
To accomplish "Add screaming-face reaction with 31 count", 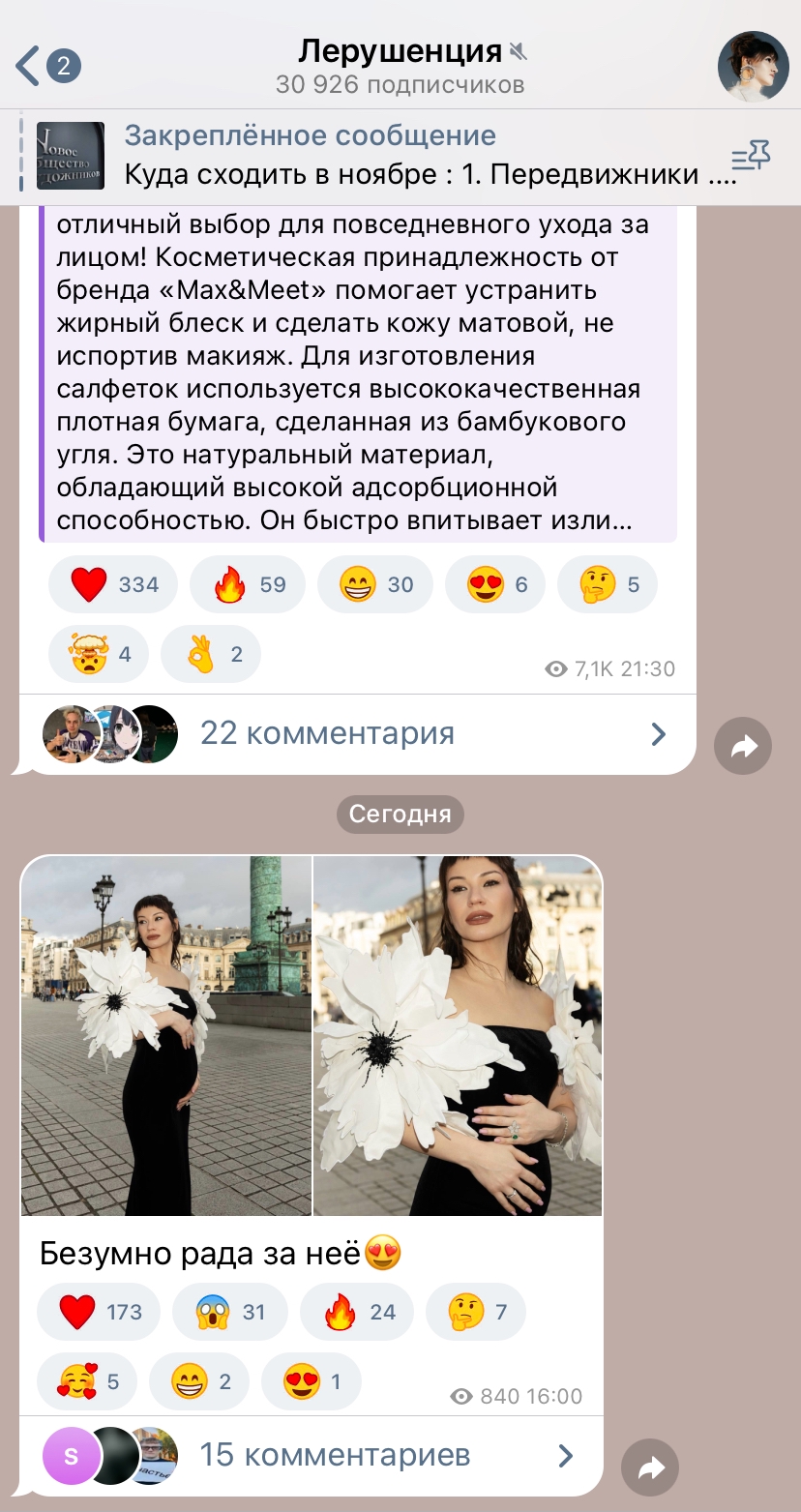I will (230, 1312).
